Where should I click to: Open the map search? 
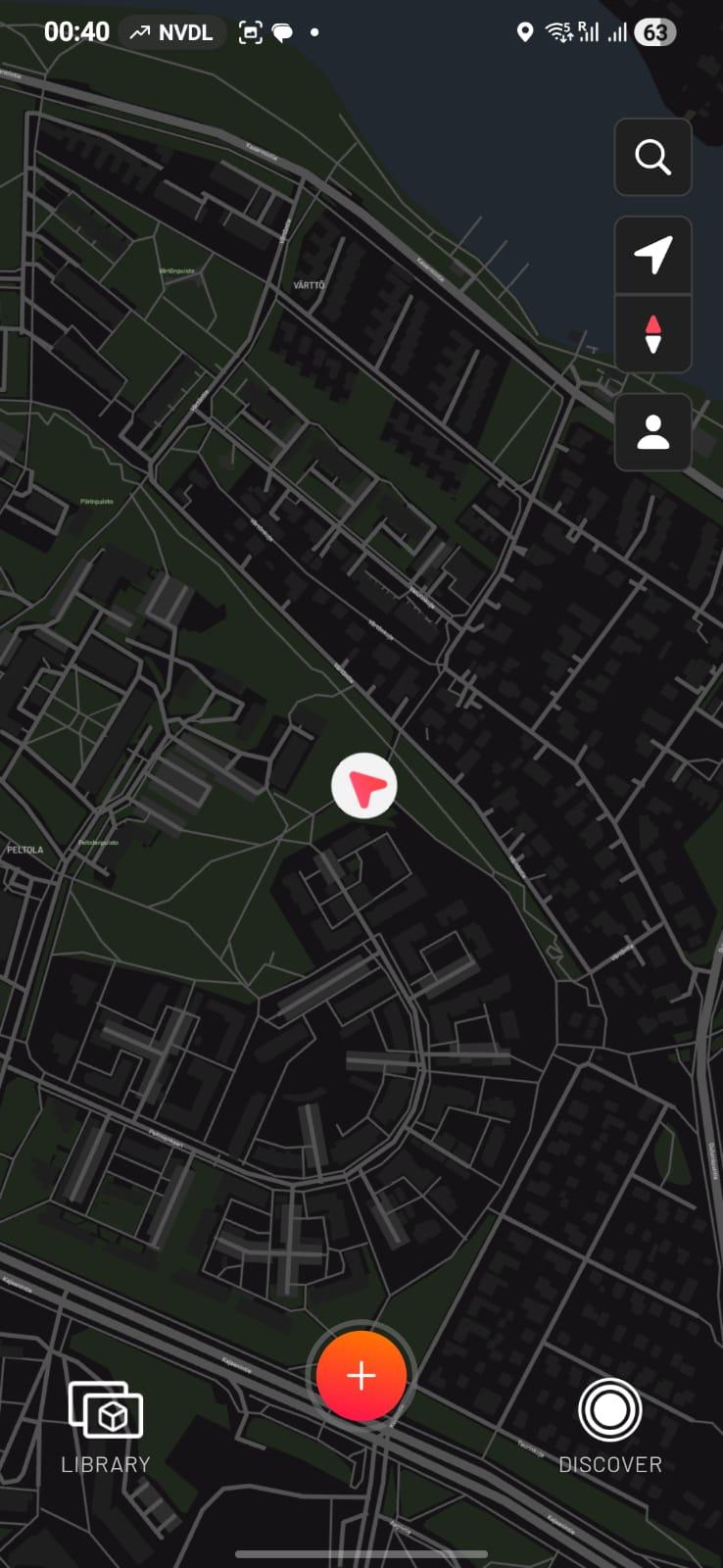(652, 157)
